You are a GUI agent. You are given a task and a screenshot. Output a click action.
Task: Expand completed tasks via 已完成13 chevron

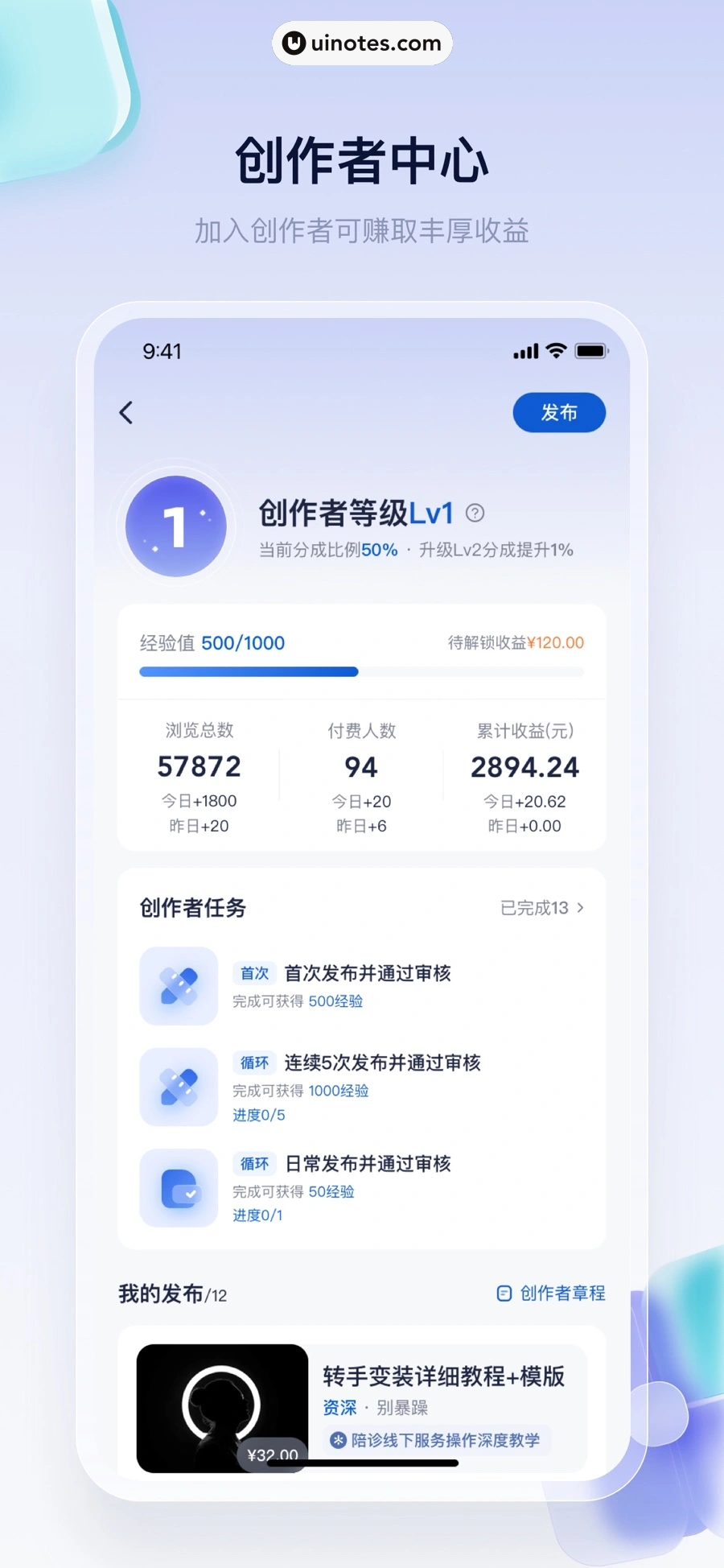tap(581, 908)
